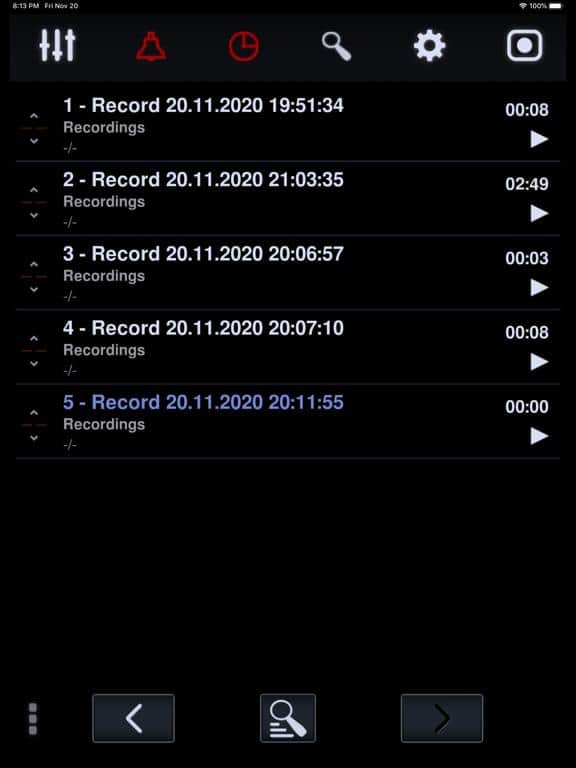Image resolution: width=576 pixels, height=768 pixels.
Task: Move recording 4 down in the list
Action: click(34, 363)
